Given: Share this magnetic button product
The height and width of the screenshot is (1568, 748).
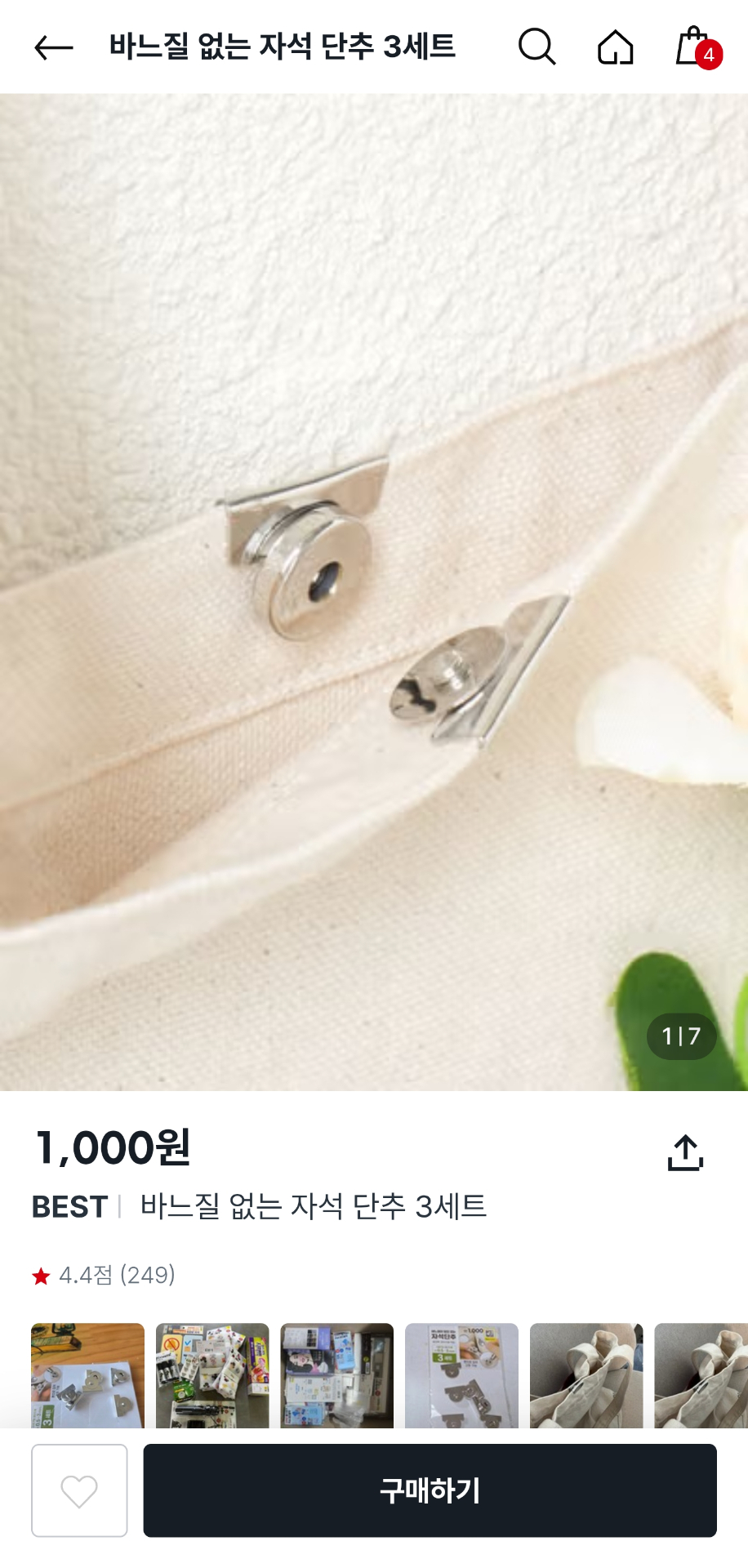Looking at the screenshot, I should pyautogui.click(x=685, y=1152).
